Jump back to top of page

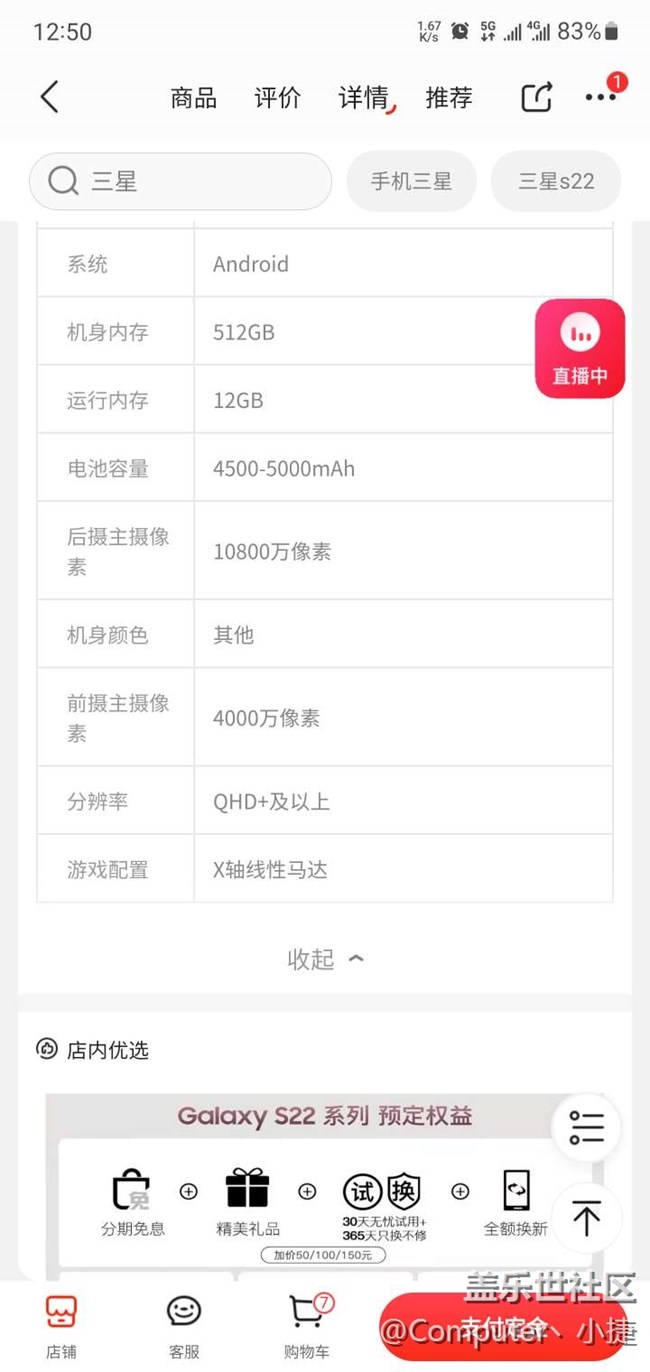click(586, 1218)
